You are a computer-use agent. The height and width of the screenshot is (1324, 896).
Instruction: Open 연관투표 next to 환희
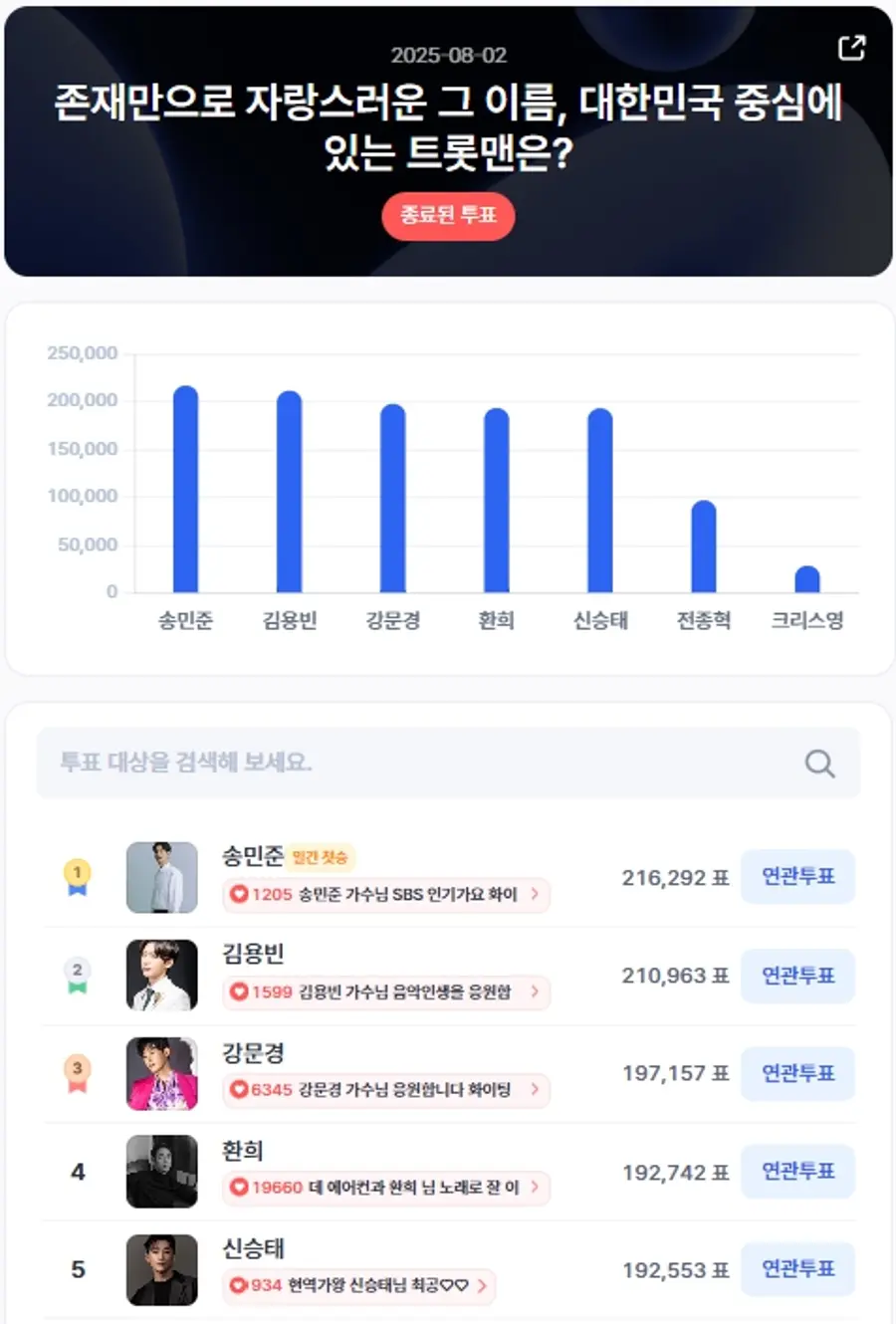[x=798, y=1172]
